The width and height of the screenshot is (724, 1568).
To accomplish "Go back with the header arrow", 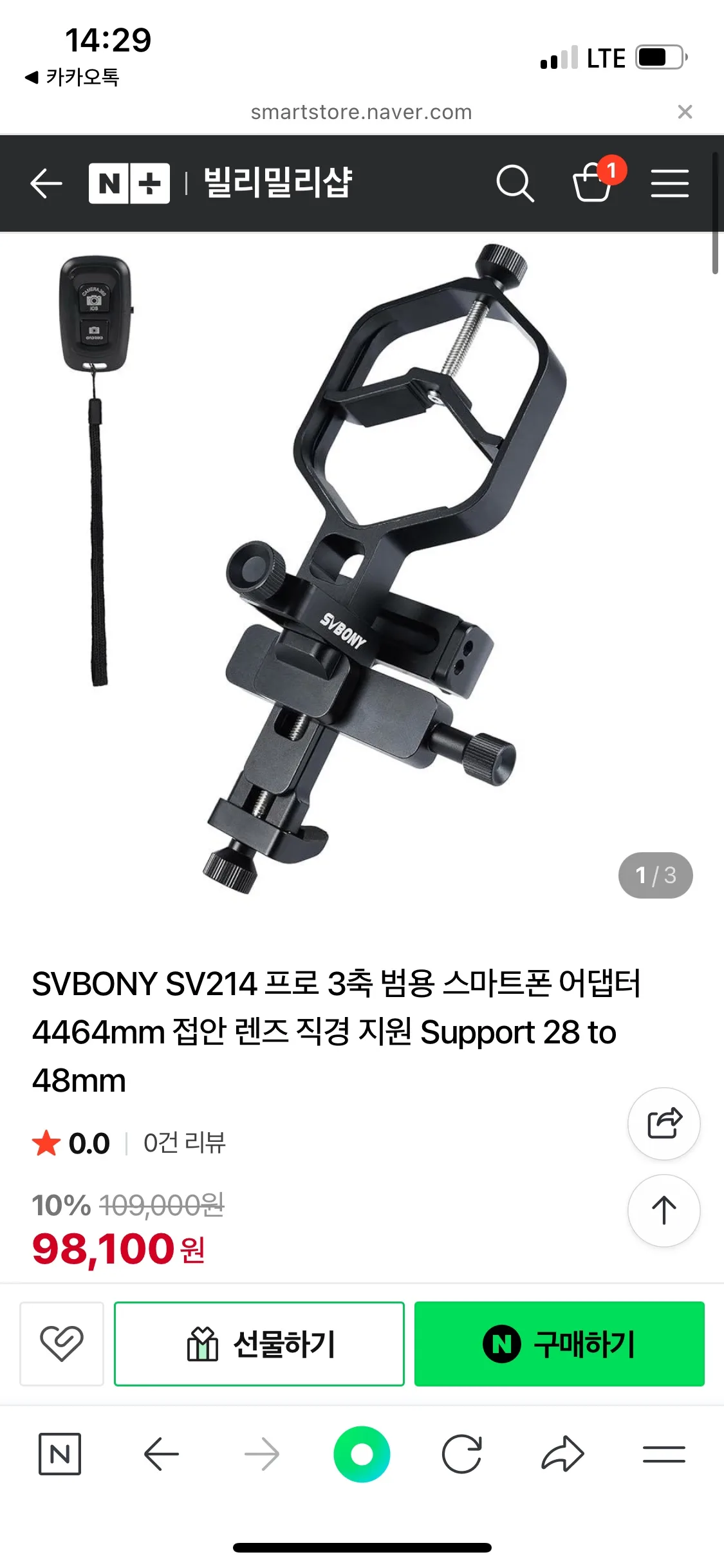I will [x=46, y=183].
